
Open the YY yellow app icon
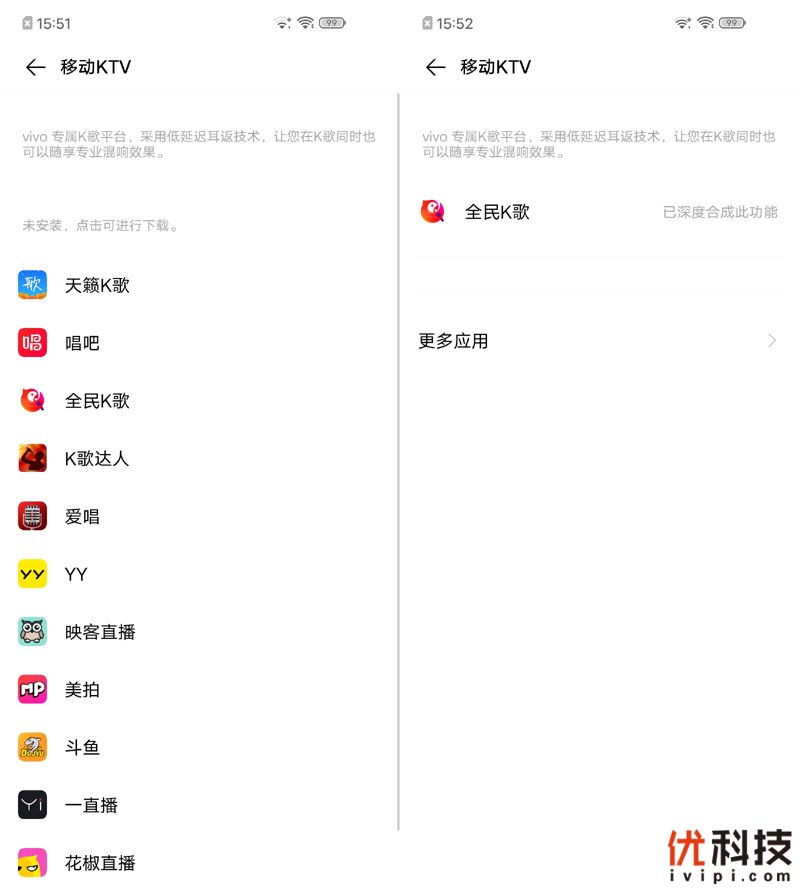pyautogui.click(x=32, y=574)
